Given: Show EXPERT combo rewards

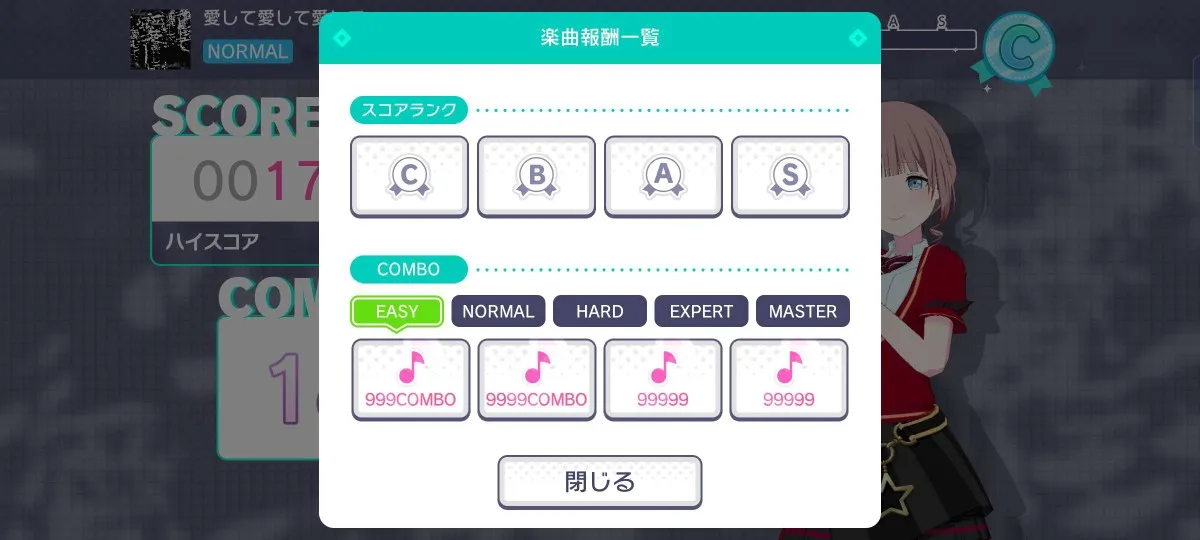Looking at the screenshot, I should pos(701,311).
